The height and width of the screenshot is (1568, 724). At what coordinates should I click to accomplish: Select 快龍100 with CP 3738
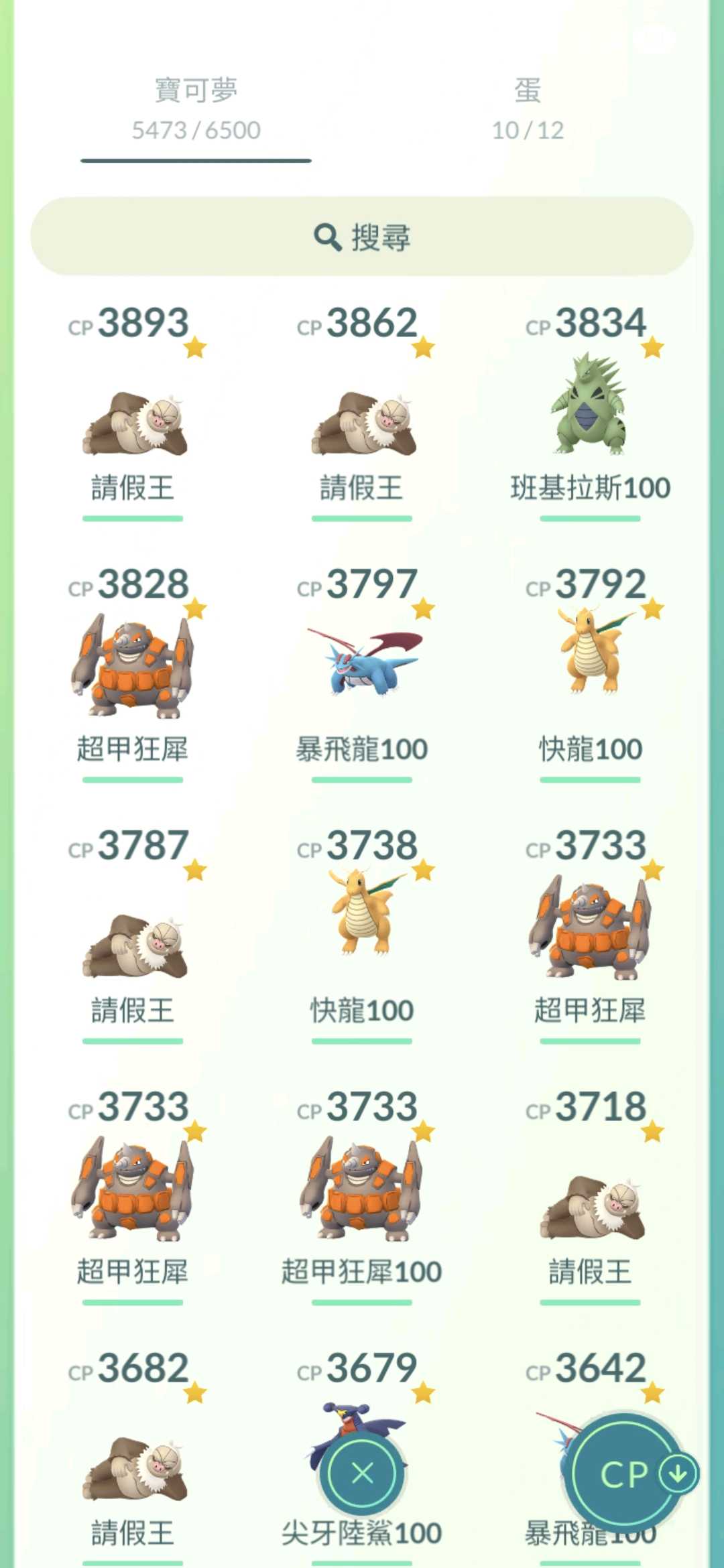pos(362,918)
